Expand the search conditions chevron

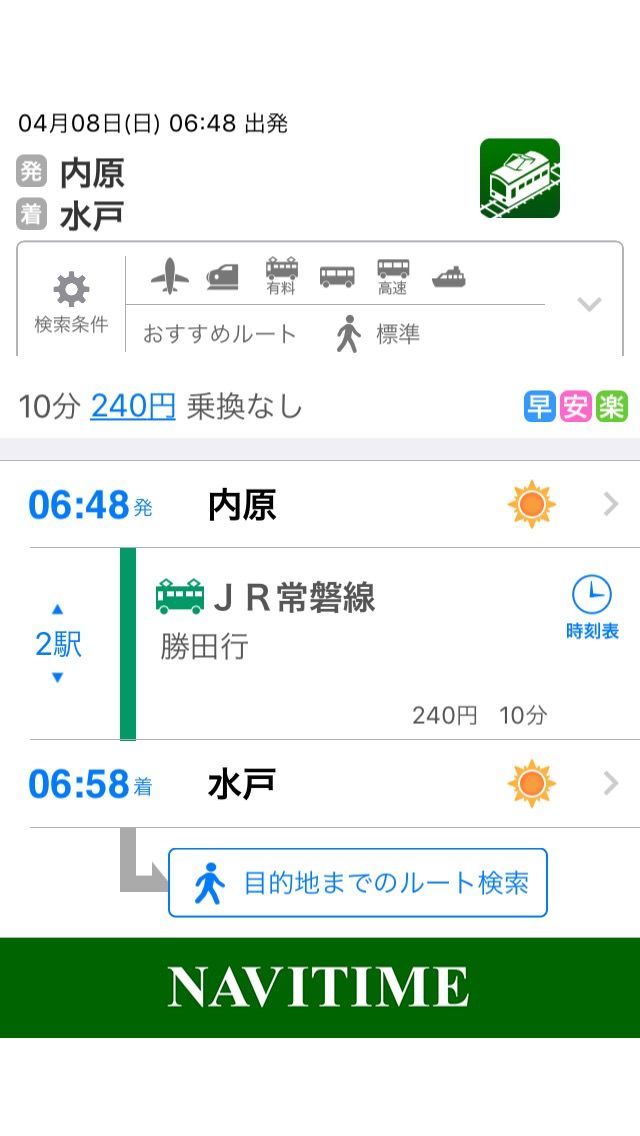[589, 304]
